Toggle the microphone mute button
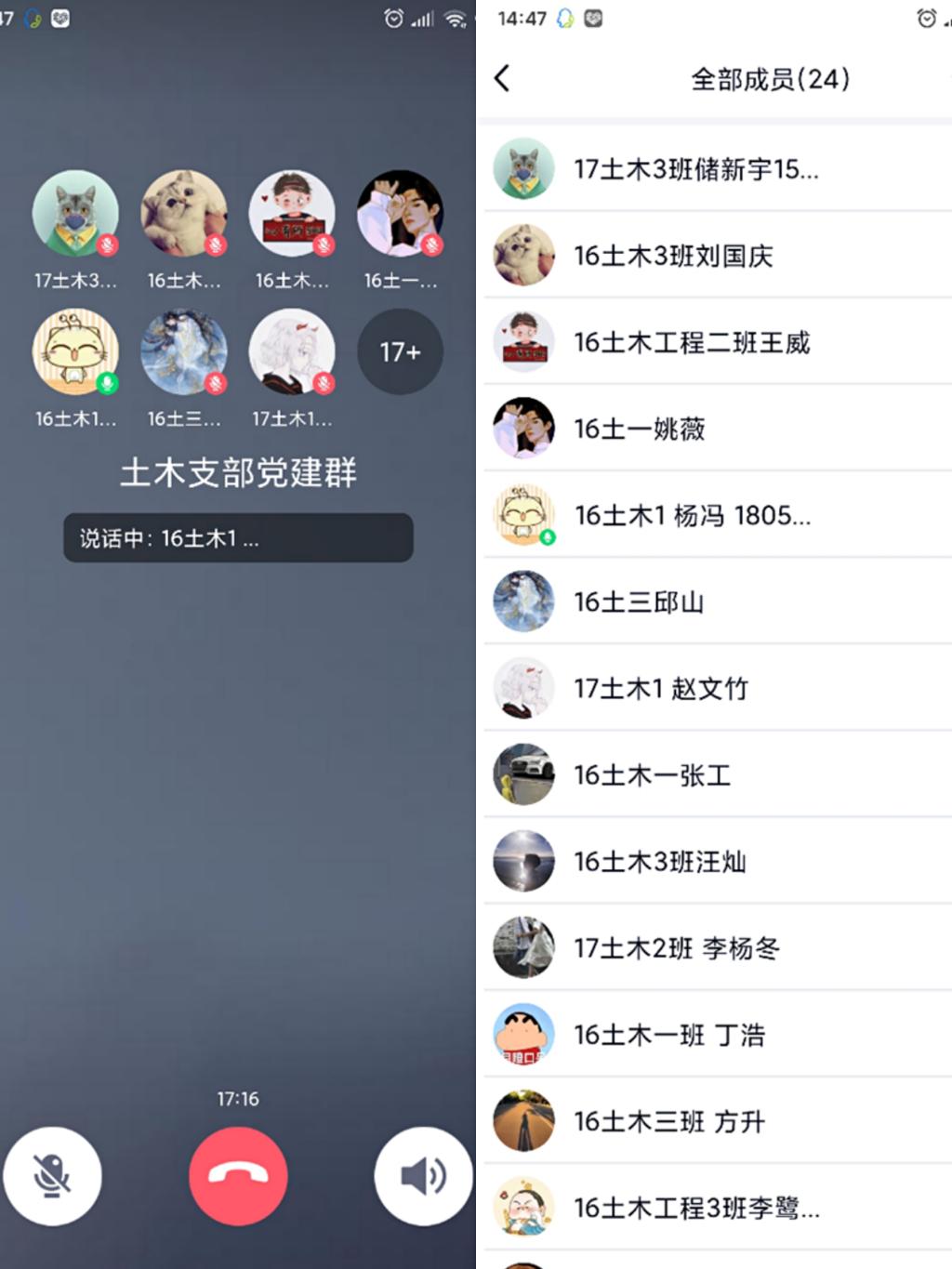This screenshot has height=1269, width=952. pyautogui.click(x=52, y=1175)
